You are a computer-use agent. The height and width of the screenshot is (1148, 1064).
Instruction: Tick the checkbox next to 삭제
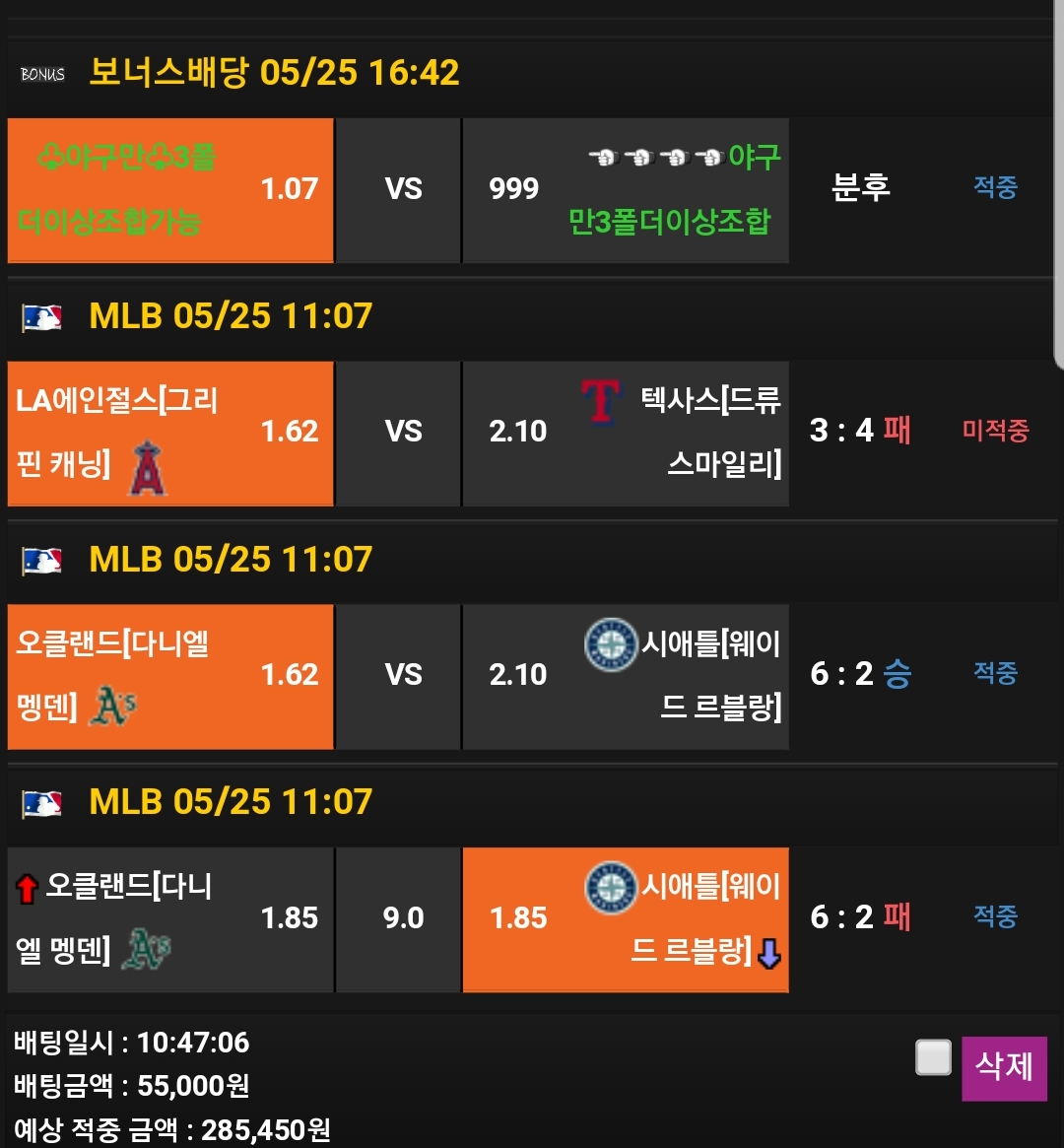(933, 1058)
